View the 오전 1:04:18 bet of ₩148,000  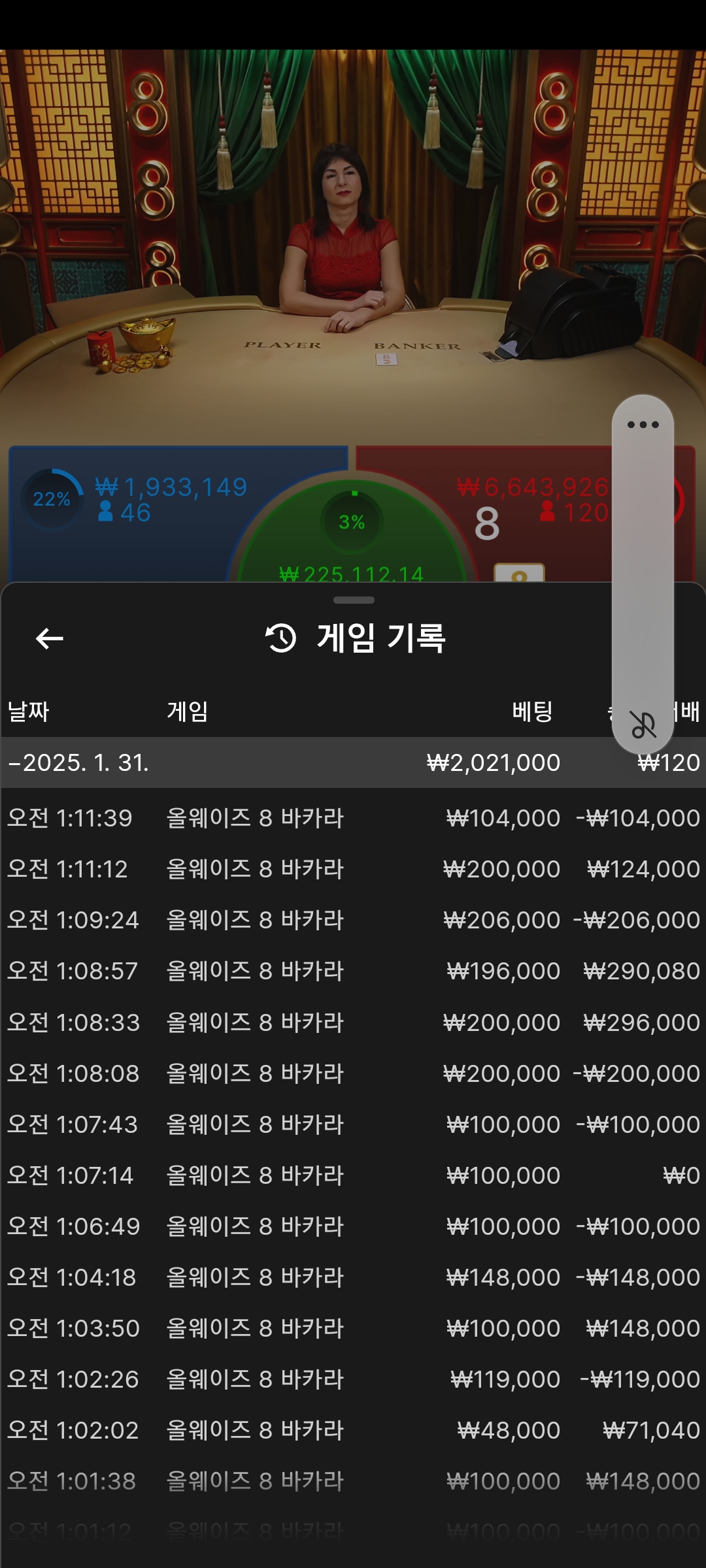[x=353, y=1277]
